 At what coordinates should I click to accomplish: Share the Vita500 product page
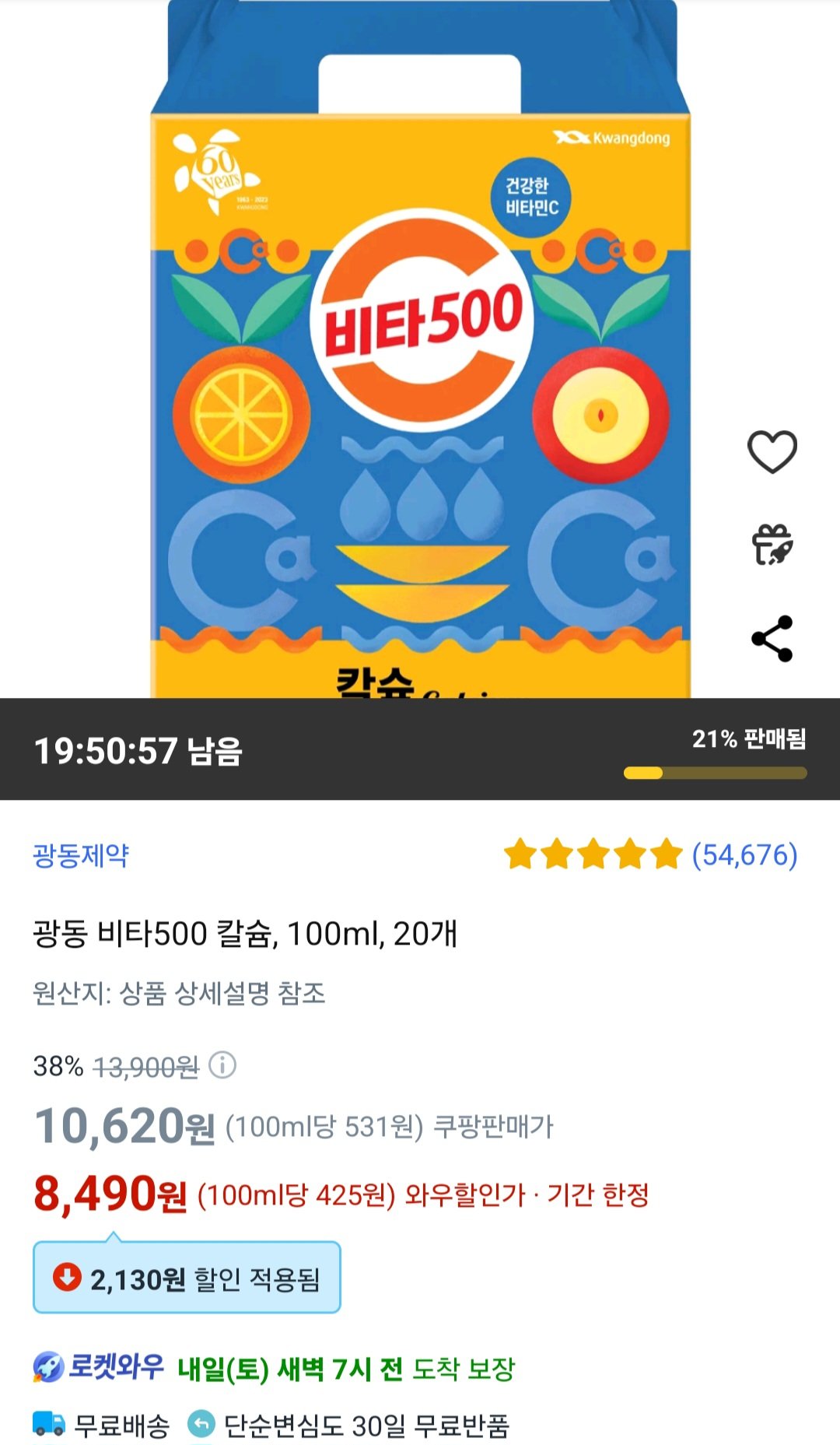coord(772,639)
